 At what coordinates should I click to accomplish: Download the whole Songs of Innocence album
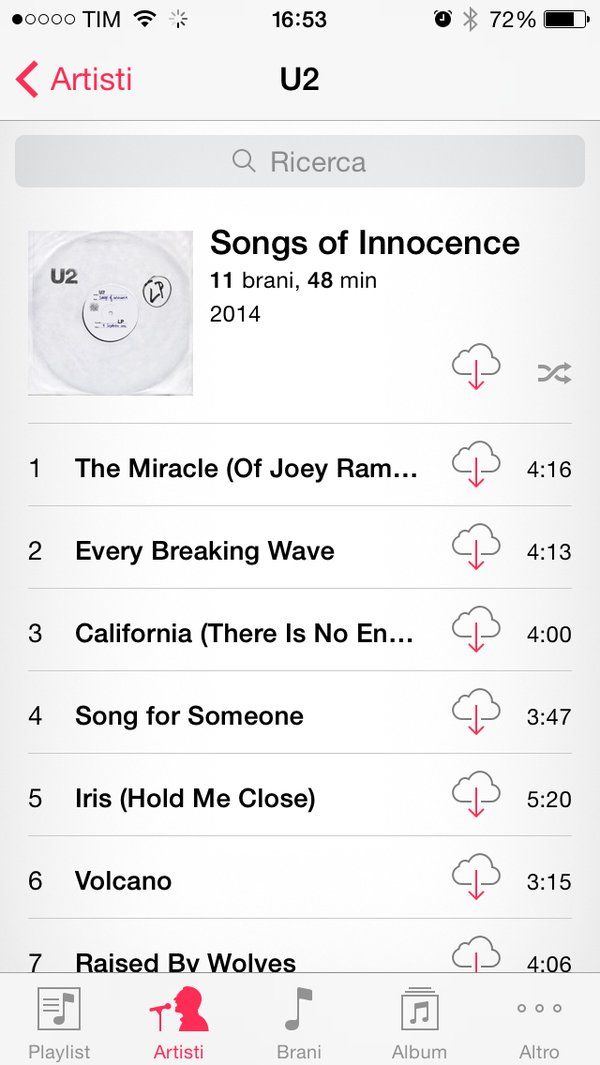click(x=476, y=367)
